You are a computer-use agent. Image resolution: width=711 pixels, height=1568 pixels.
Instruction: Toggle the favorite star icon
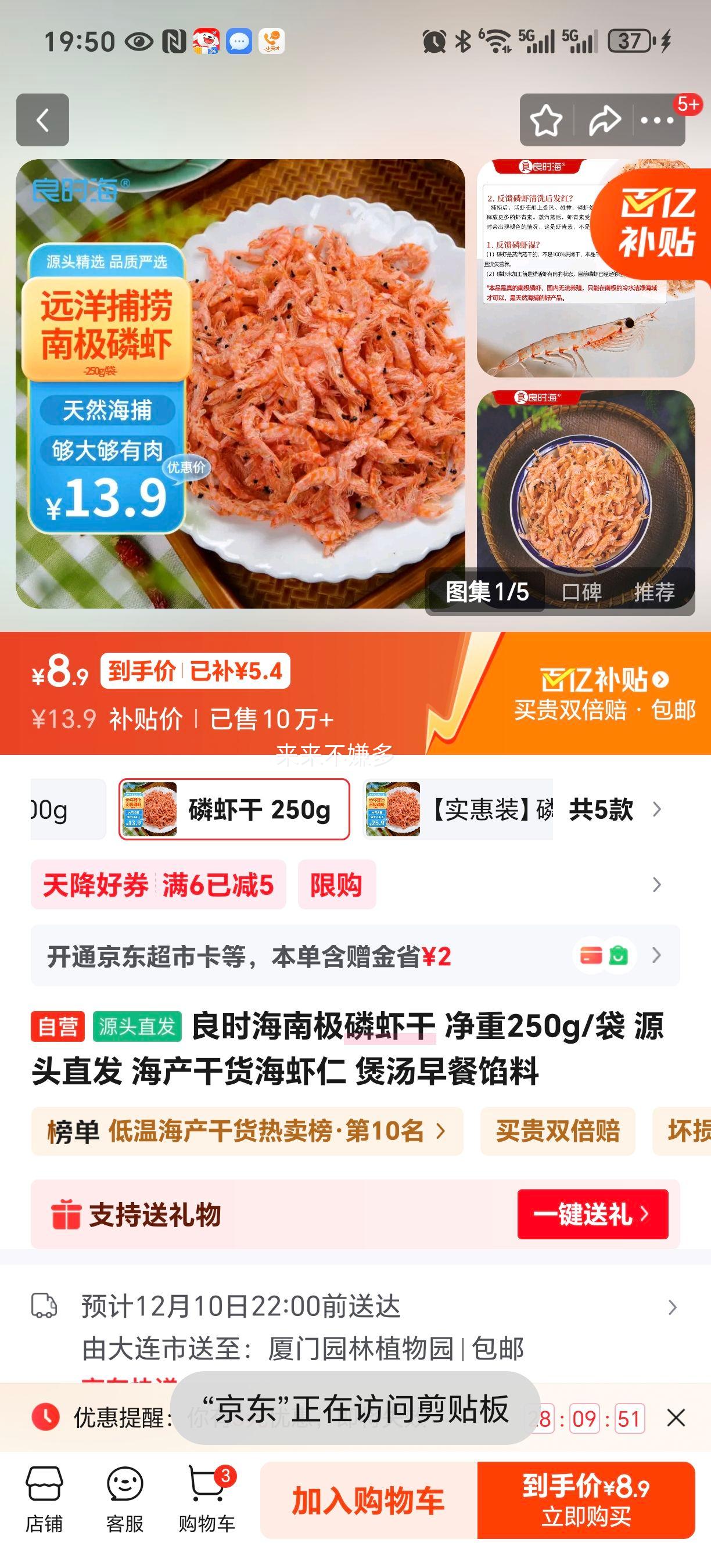click(546, 122)
